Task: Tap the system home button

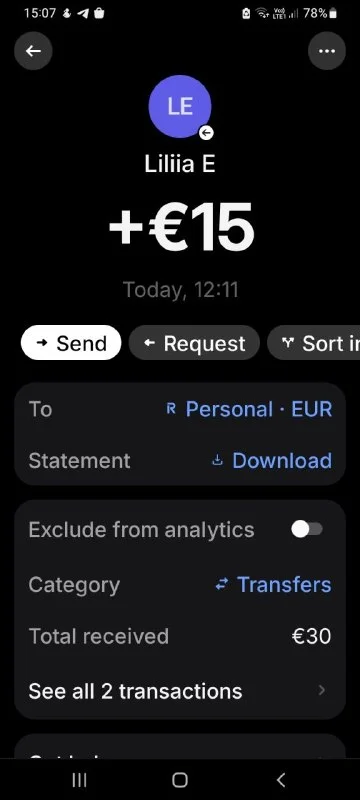Action: tap(180, 780)
